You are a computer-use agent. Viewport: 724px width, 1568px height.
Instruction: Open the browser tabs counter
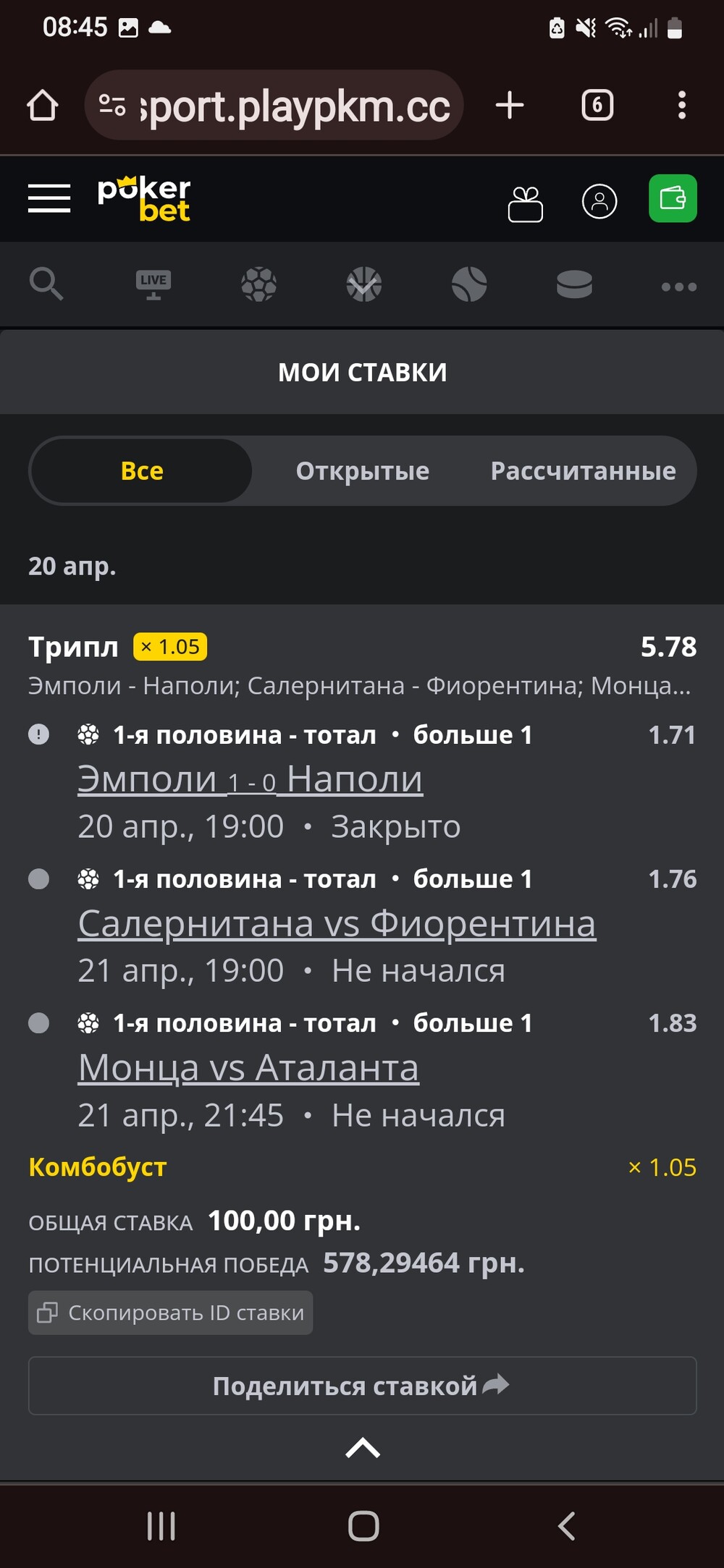click(x=597, y=106)
